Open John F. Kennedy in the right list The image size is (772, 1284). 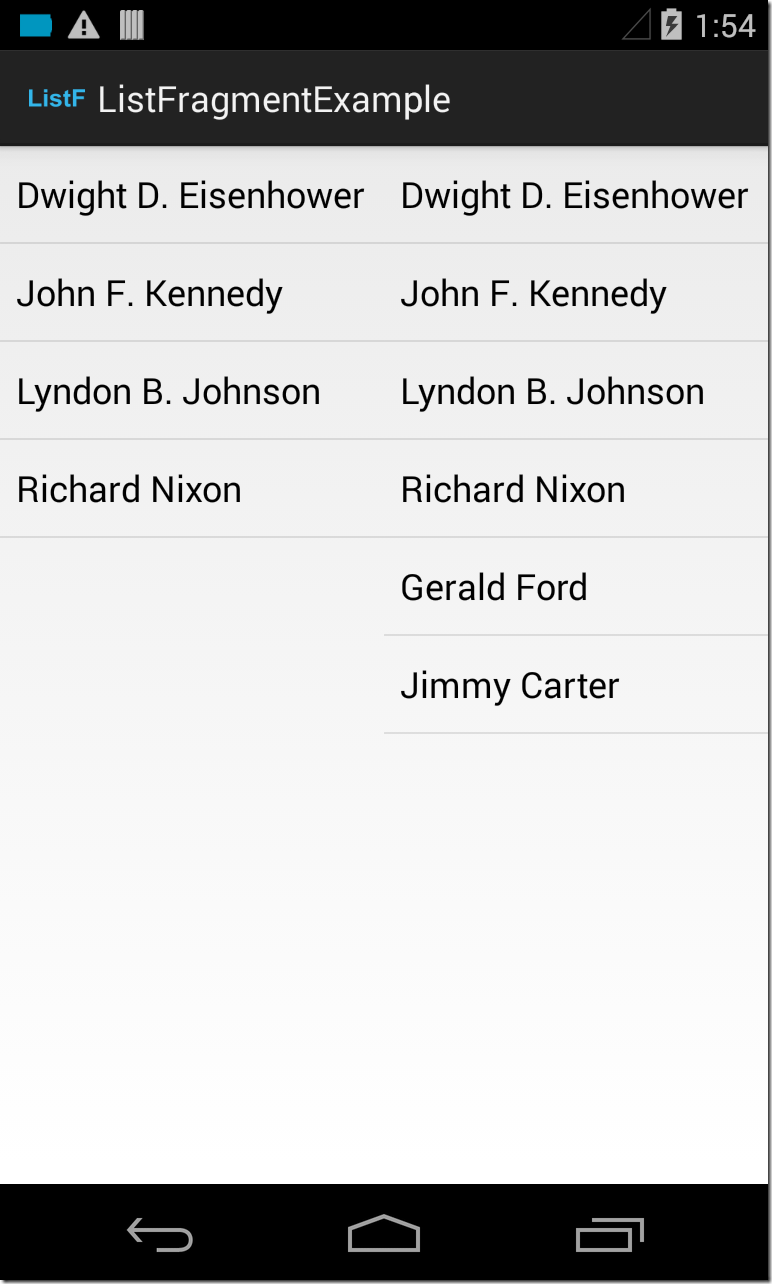pyautogui.click(x=534, y=294)
